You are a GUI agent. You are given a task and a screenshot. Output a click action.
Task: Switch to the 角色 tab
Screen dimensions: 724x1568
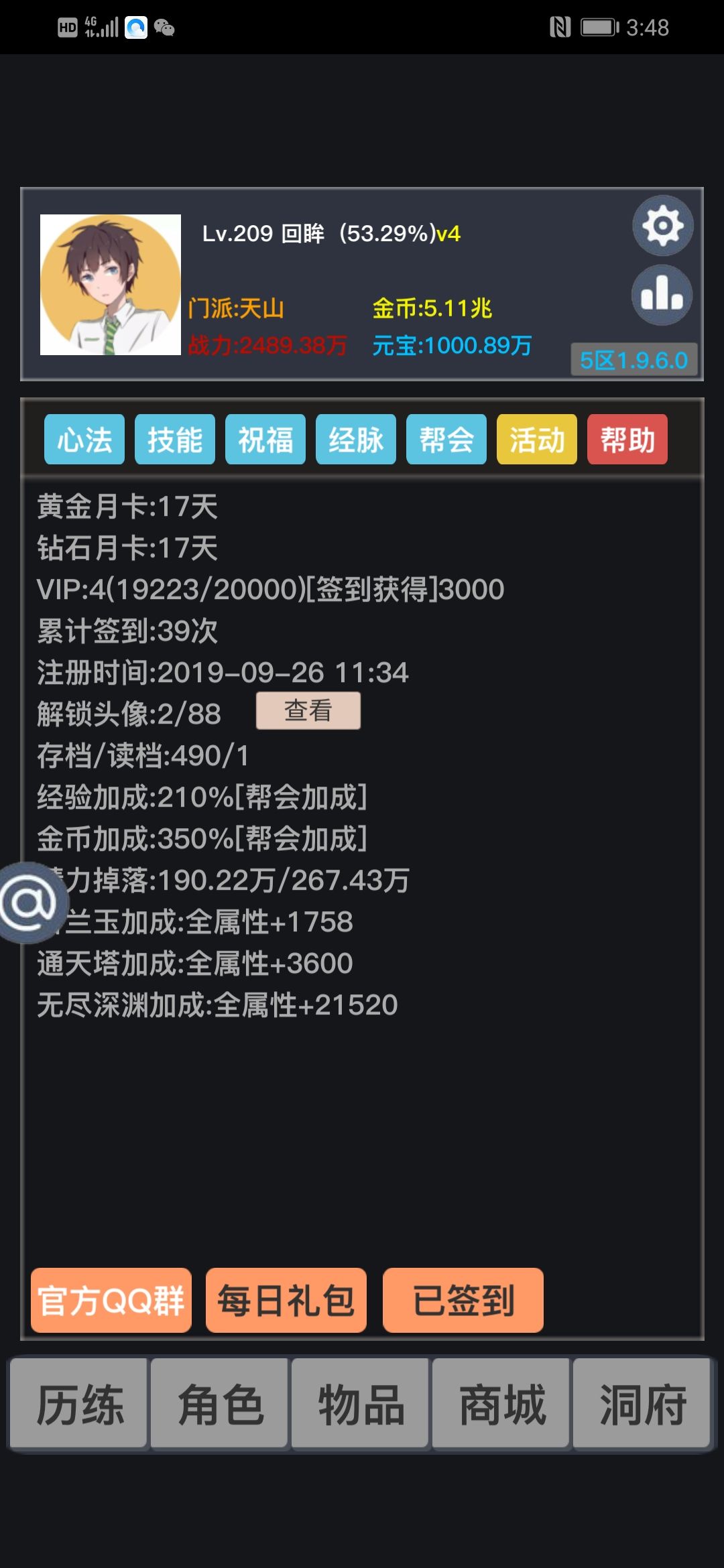point(220,1404)
